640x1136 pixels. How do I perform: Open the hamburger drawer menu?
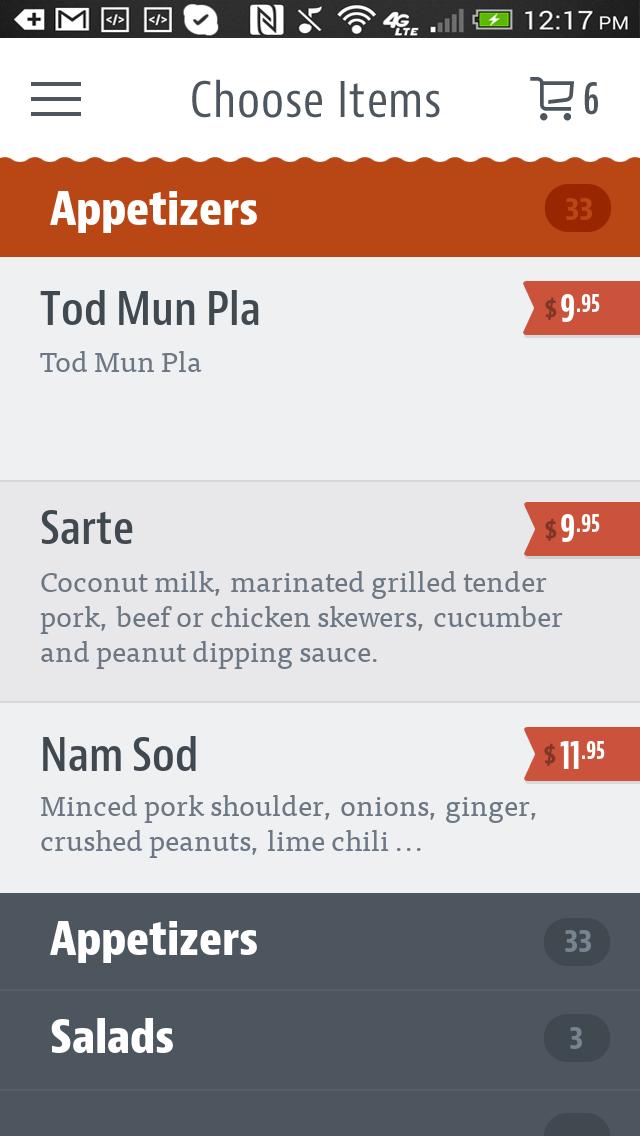[56, 100]
